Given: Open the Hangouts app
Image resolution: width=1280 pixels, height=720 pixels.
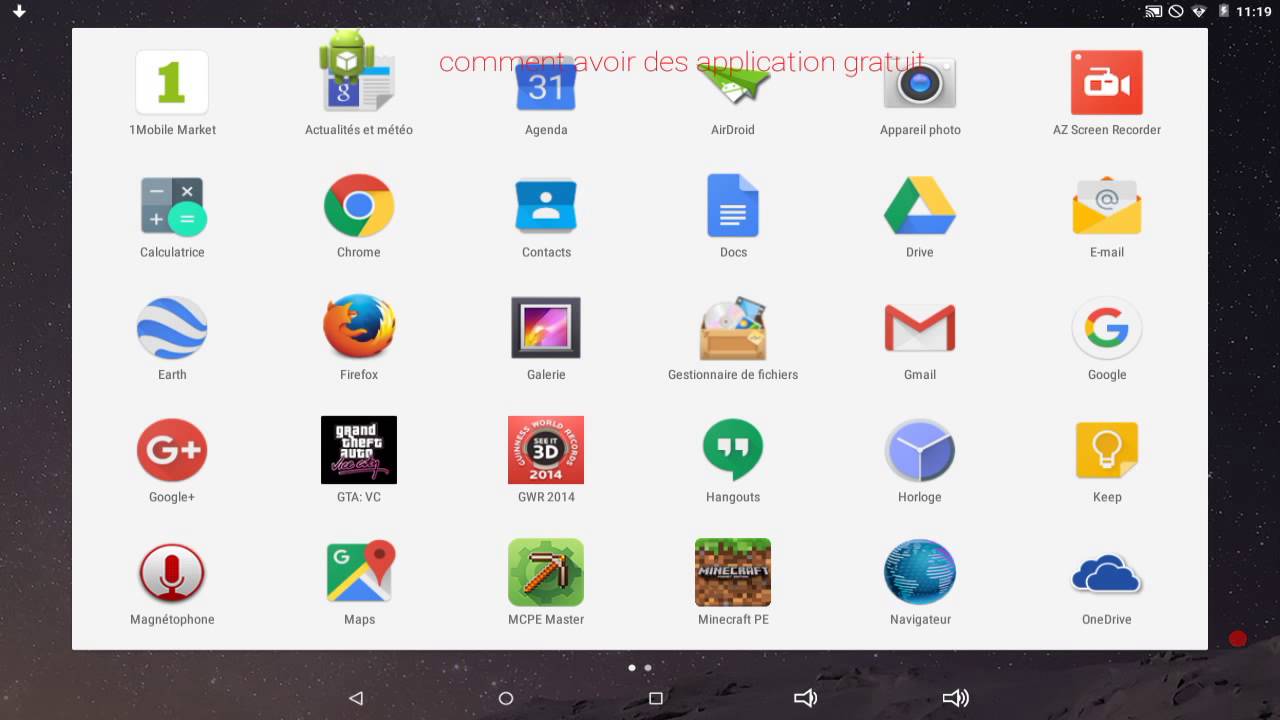Looking at the screenshot, I should pyautogui.click(x=732, y=450).
